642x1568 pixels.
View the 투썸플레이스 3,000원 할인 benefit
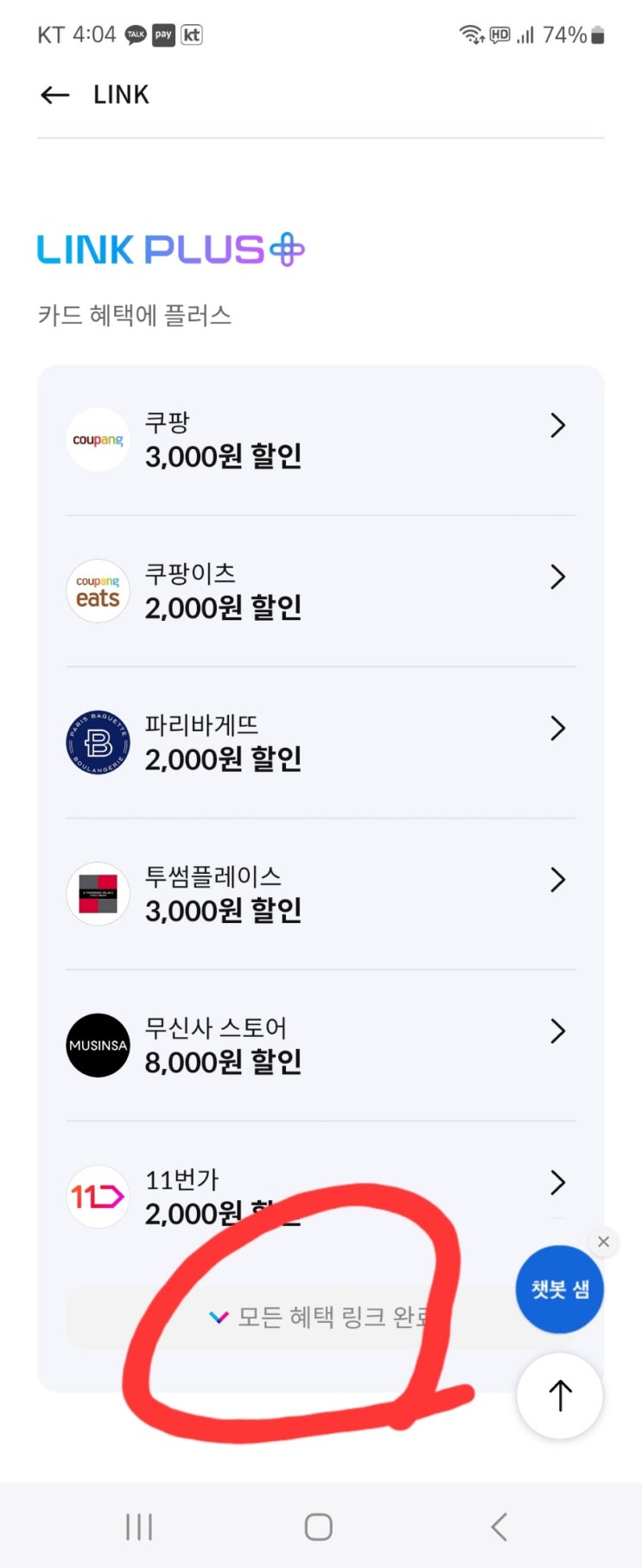click(320, 894)
